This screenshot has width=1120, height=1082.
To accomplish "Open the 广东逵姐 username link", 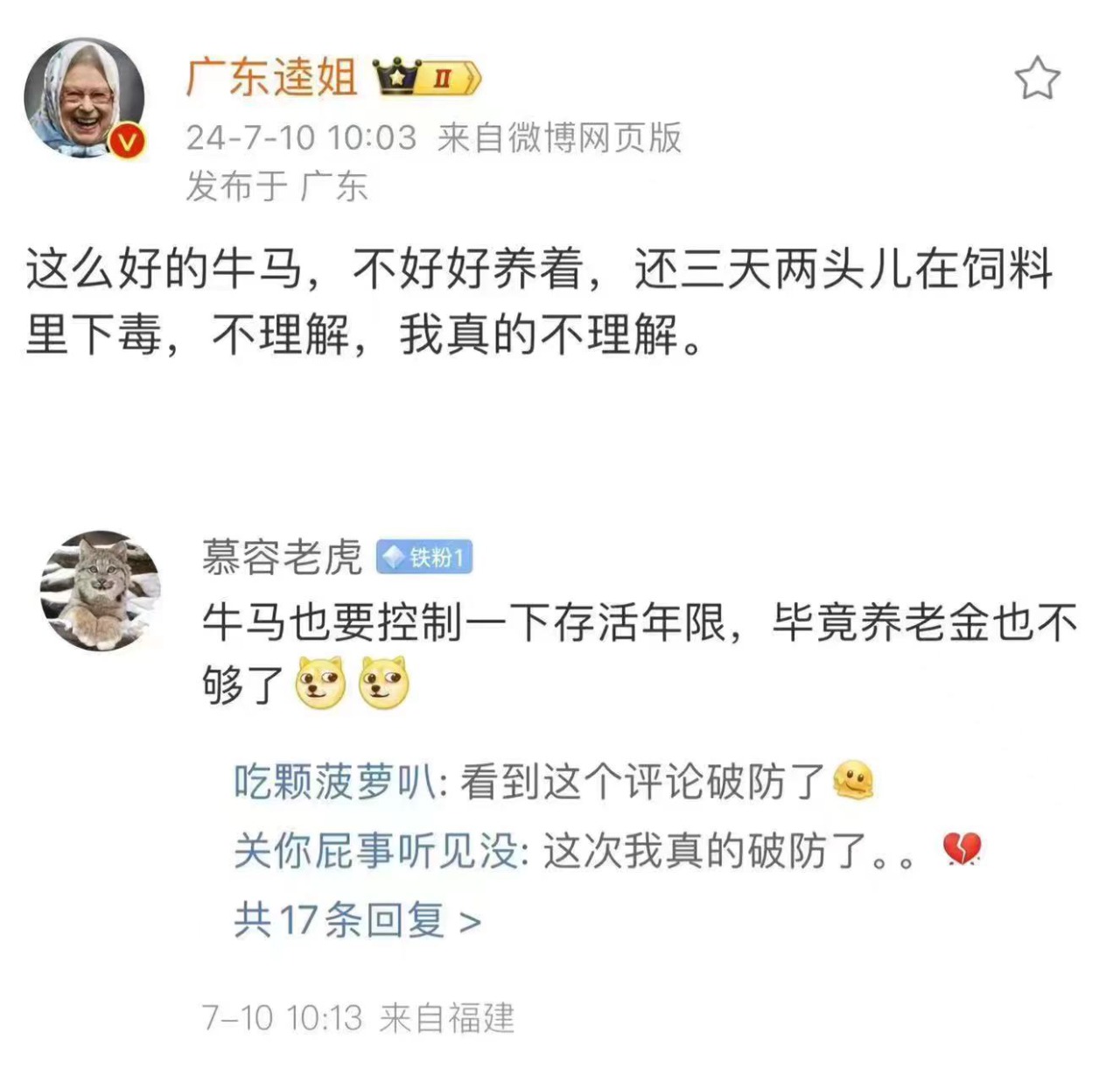I will tap(272, 77).
